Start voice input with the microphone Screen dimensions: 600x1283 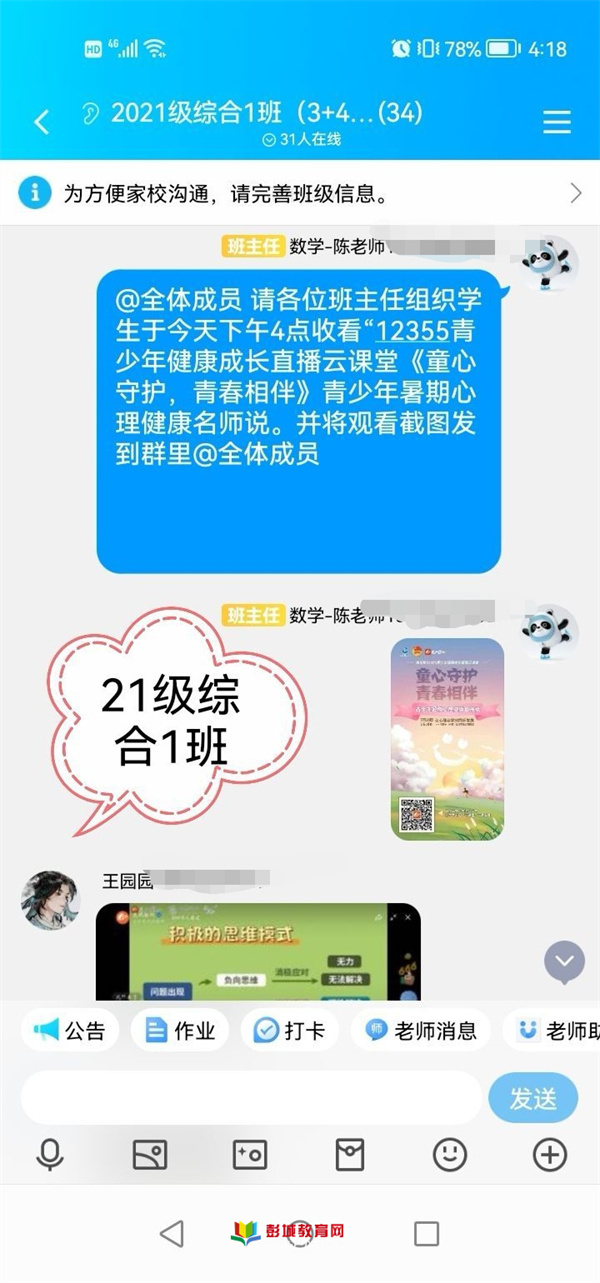pyautogui.click(x=49, y=1156)
